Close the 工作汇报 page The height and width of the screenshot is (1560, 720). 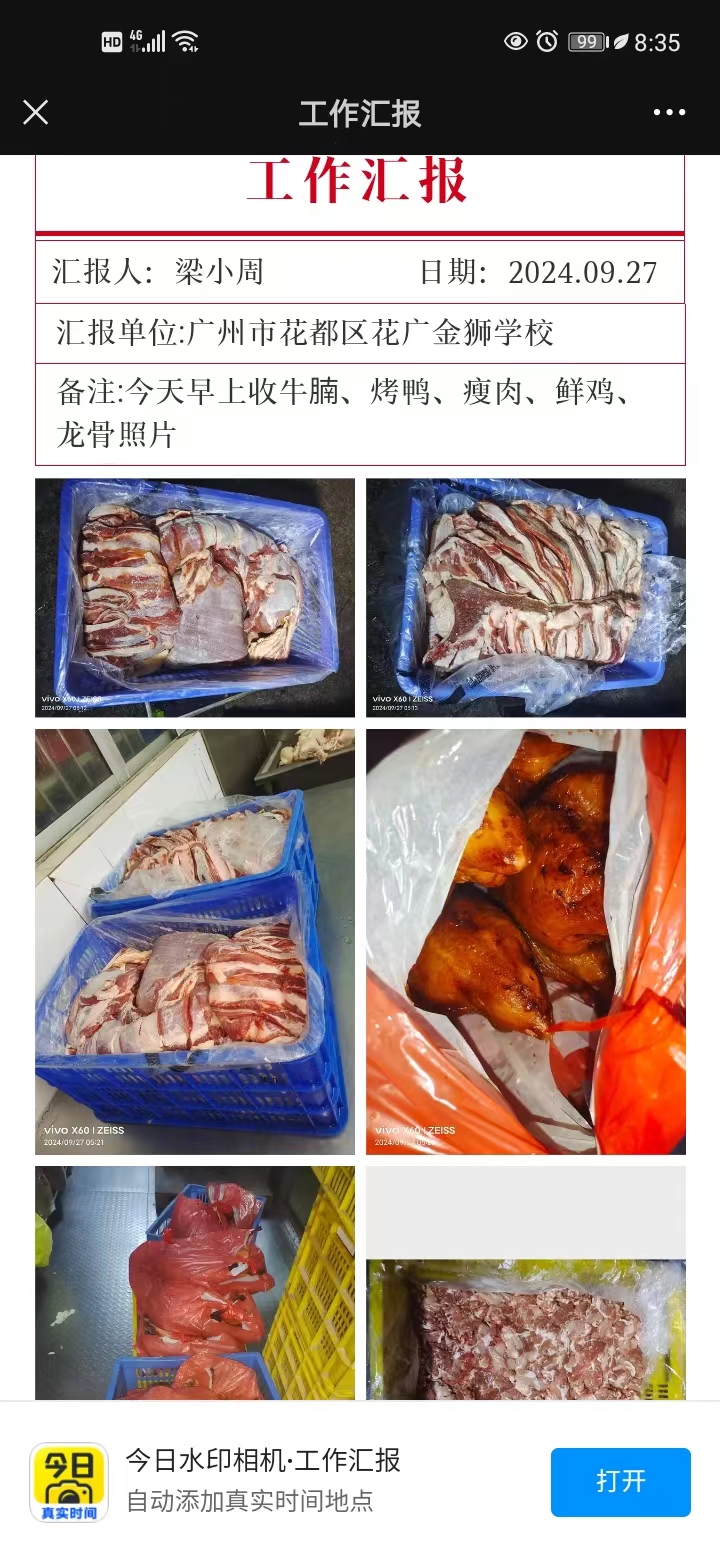tap(36, 112)
